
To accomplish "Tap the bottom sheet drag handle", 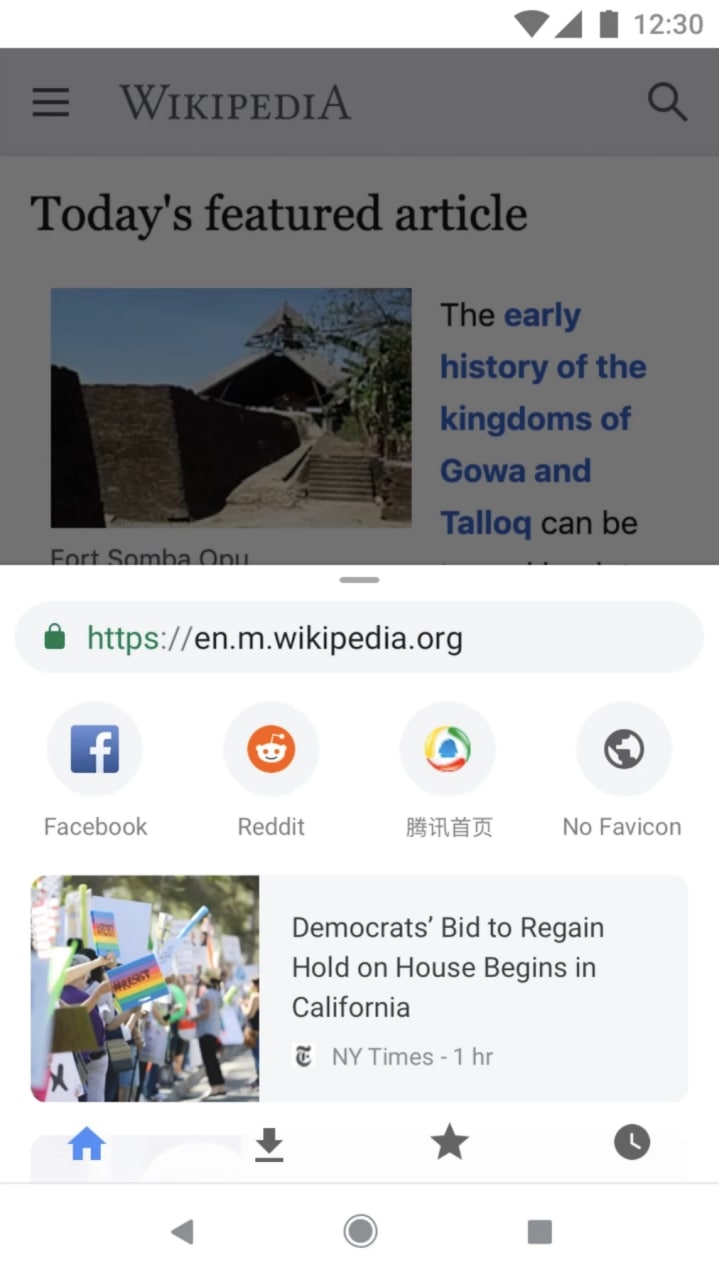I will tap(359, 580).
